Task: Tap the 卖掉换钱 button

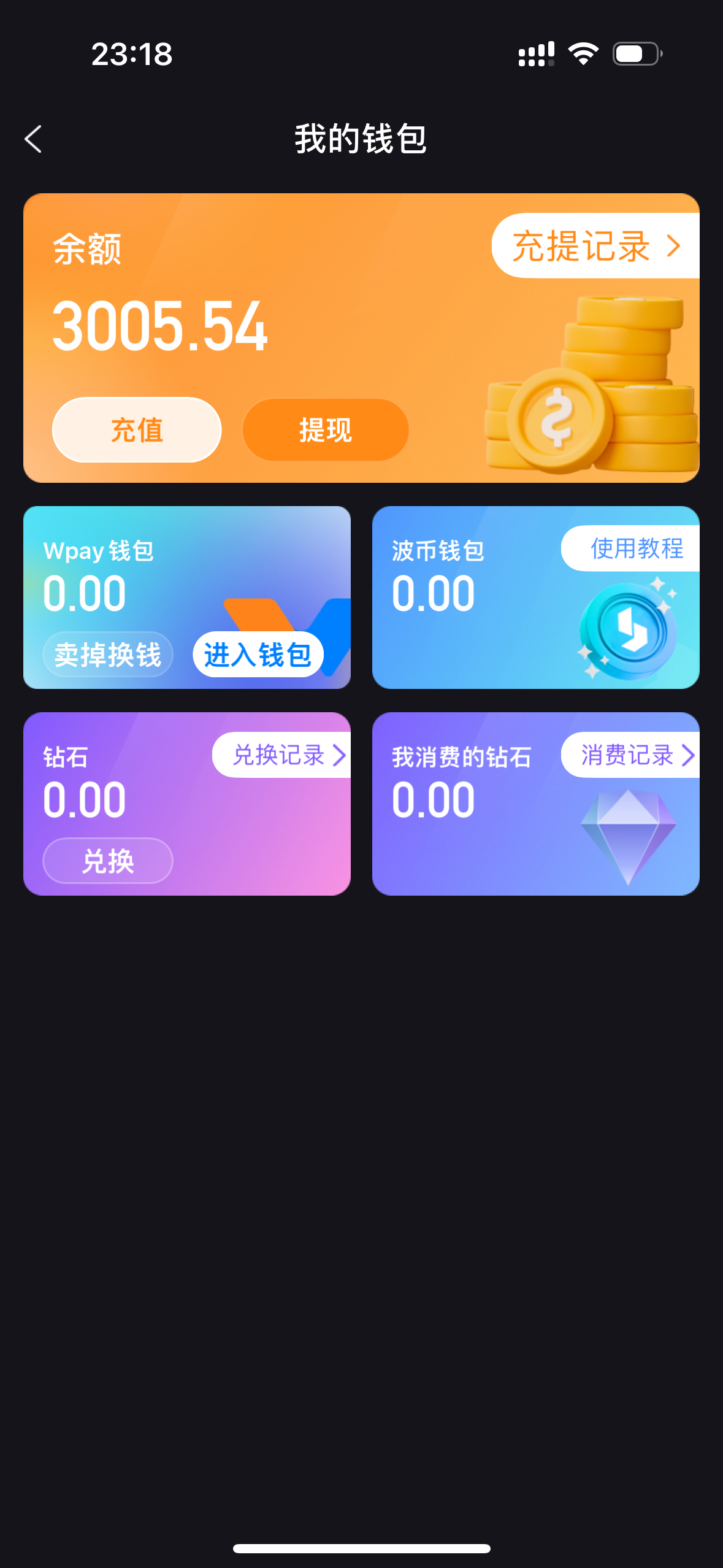Action: (x=108, y=655)
